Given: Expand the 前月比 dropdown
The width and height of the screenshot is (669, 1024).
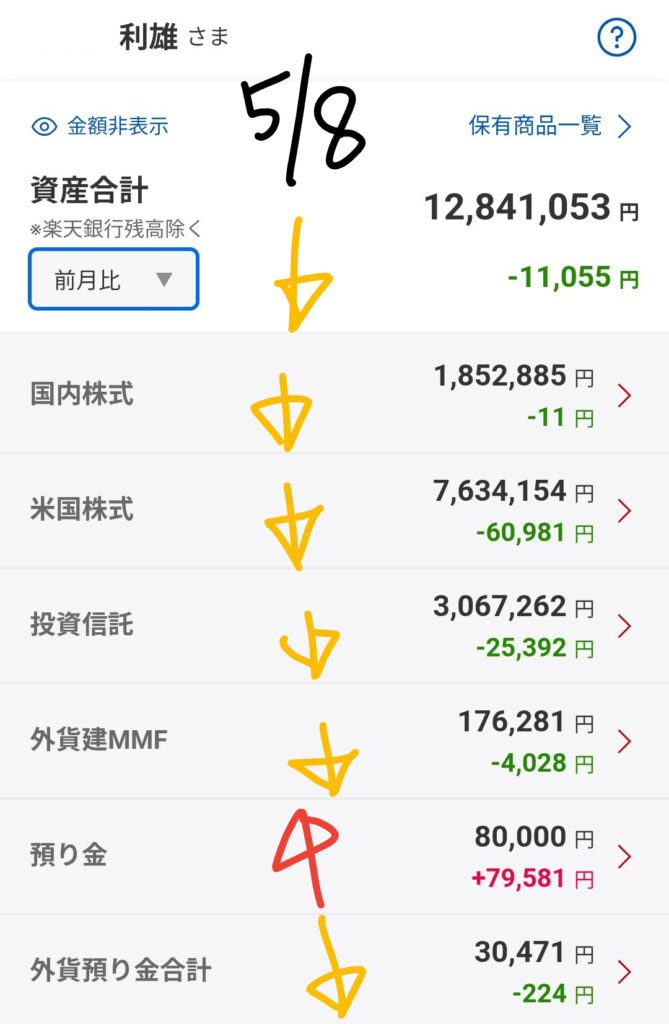Looking at the screenshot, I should pos(114,280).
